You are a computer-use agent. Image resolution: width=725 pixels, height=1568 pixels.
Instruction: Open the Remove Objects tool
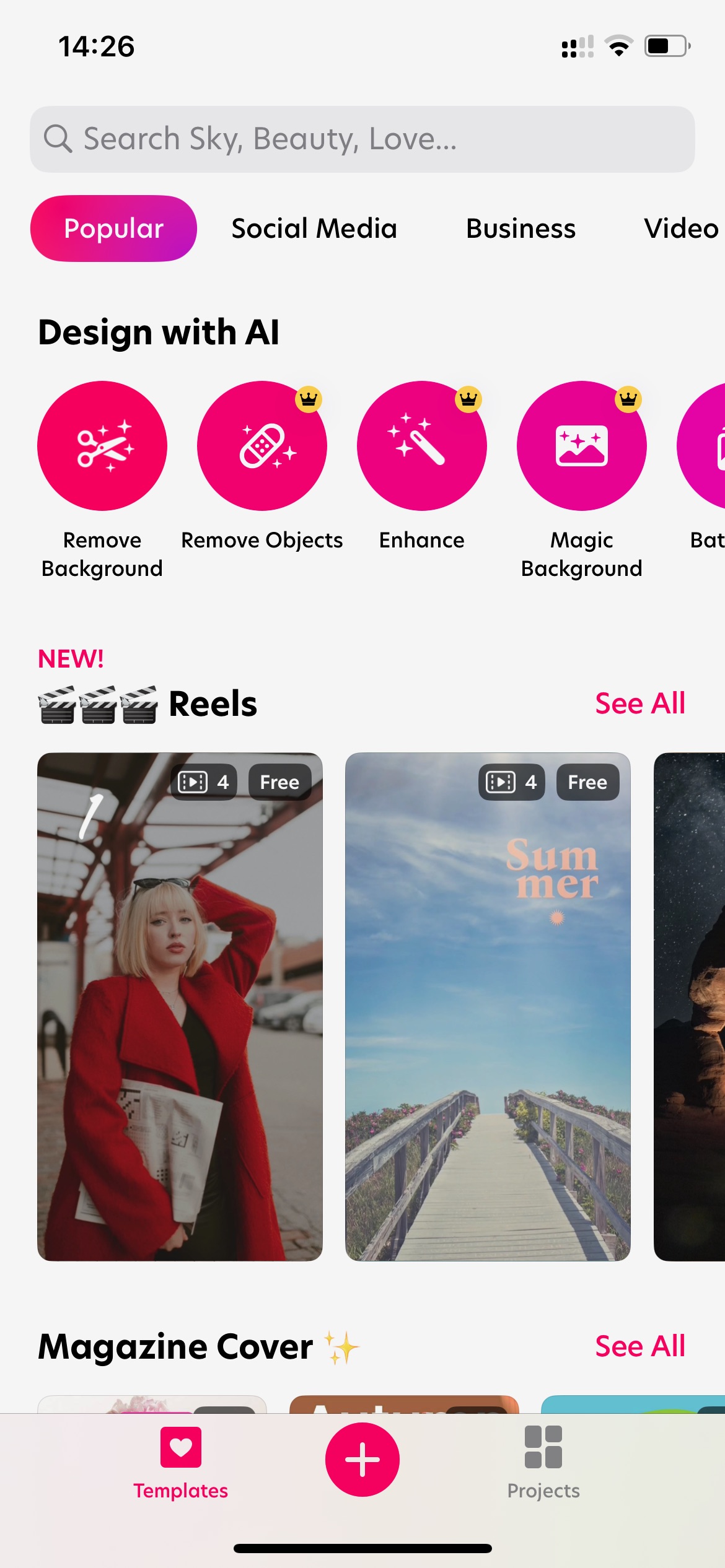coord(262,446)
